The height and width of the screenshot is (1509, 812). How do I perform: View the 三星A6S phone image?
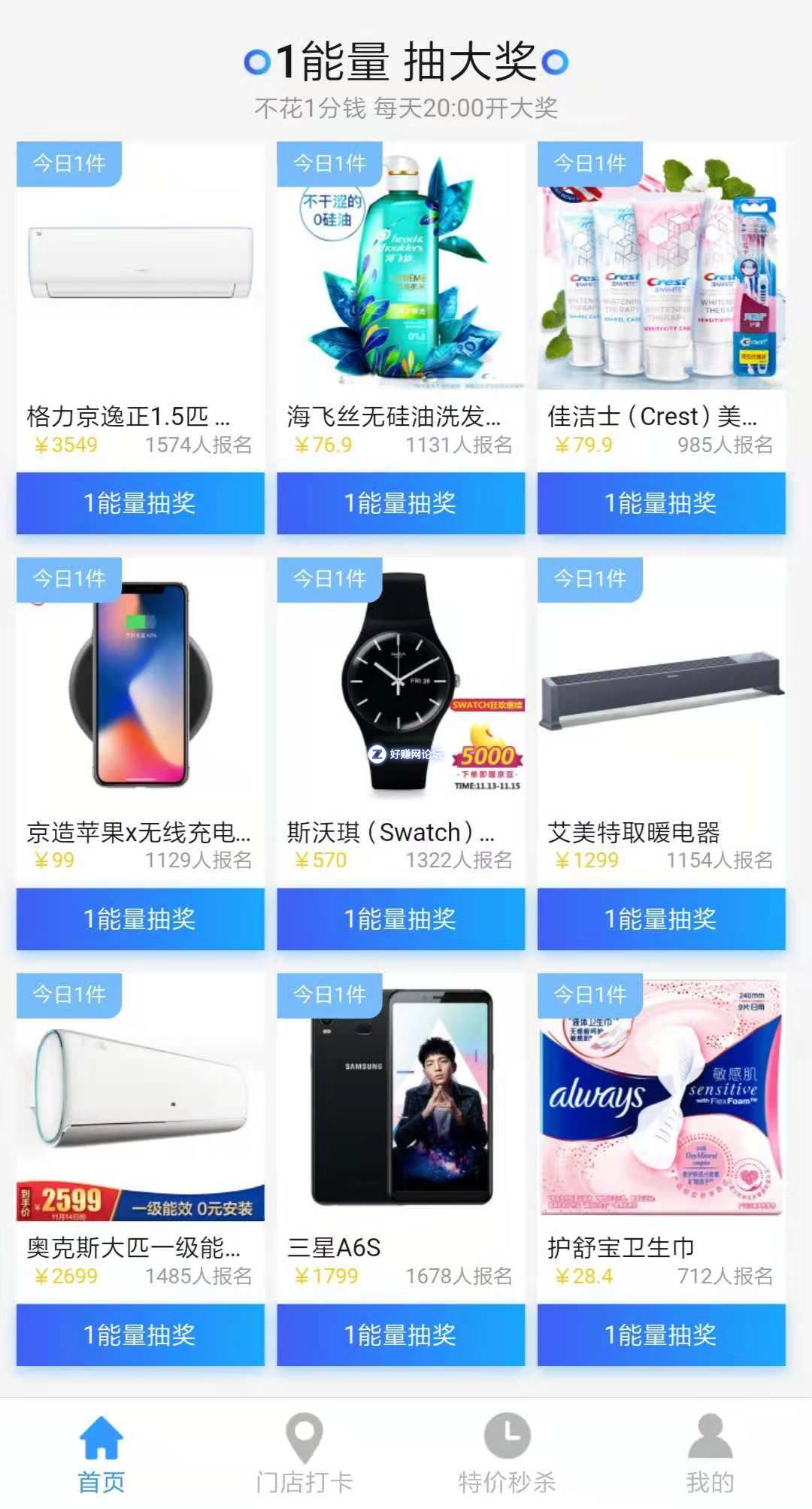[401, 1098]
